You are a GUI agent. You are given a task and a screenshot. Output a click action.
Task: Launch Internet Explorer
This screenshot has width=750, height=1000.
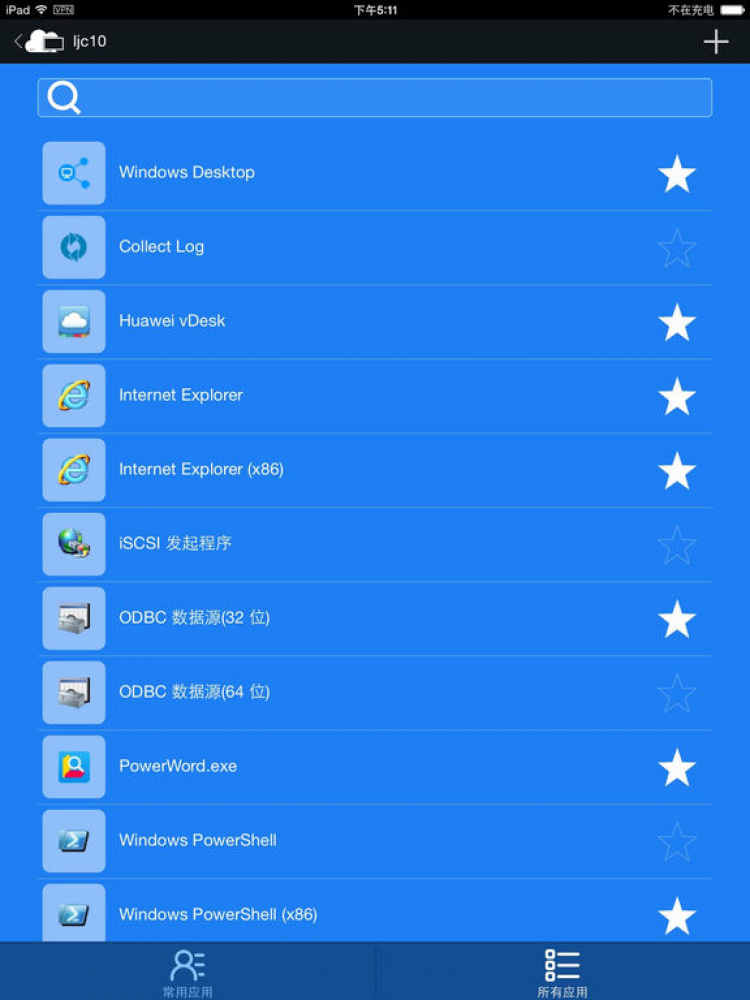click(x=181, y=395)
